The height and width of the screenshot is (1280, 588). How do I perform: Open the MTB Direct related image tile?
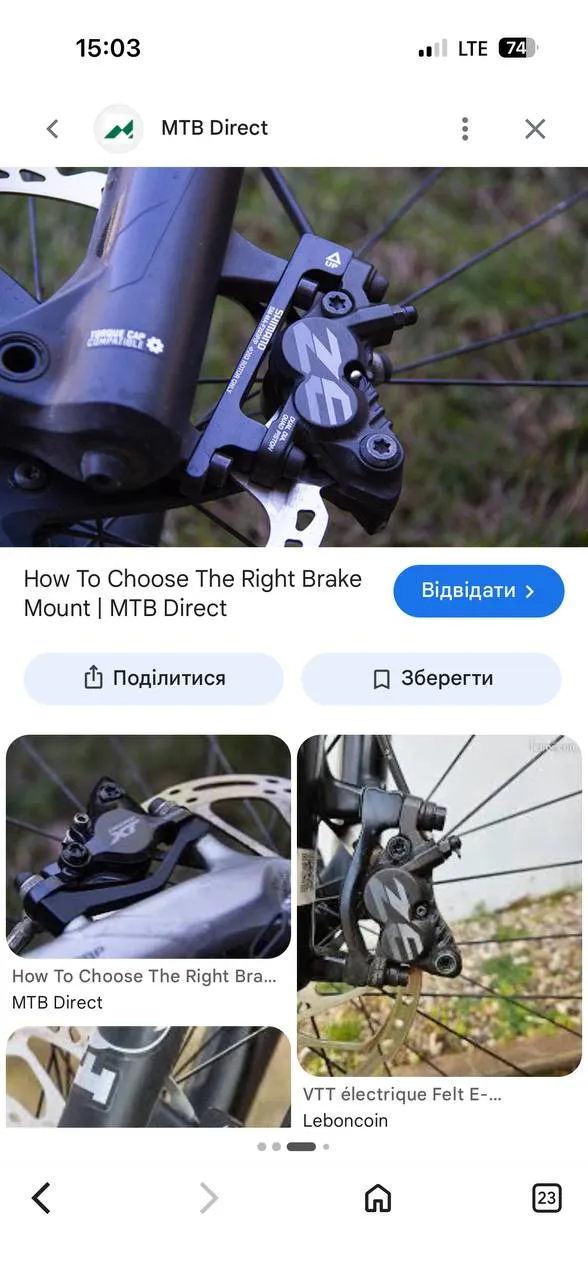[x=148, y=847]
